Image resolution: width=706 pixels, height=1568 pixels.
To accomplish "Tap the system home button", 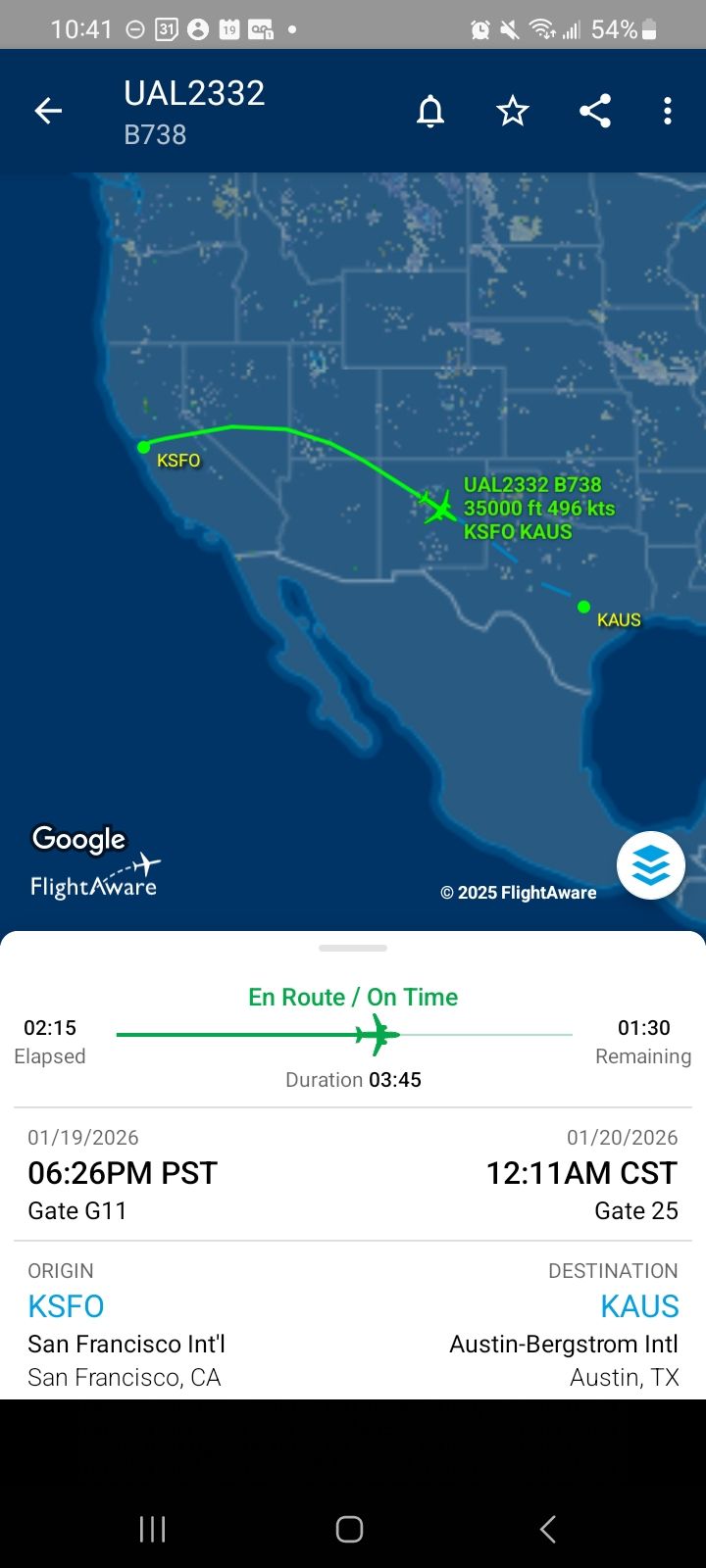I will [x=350, y=1529].
